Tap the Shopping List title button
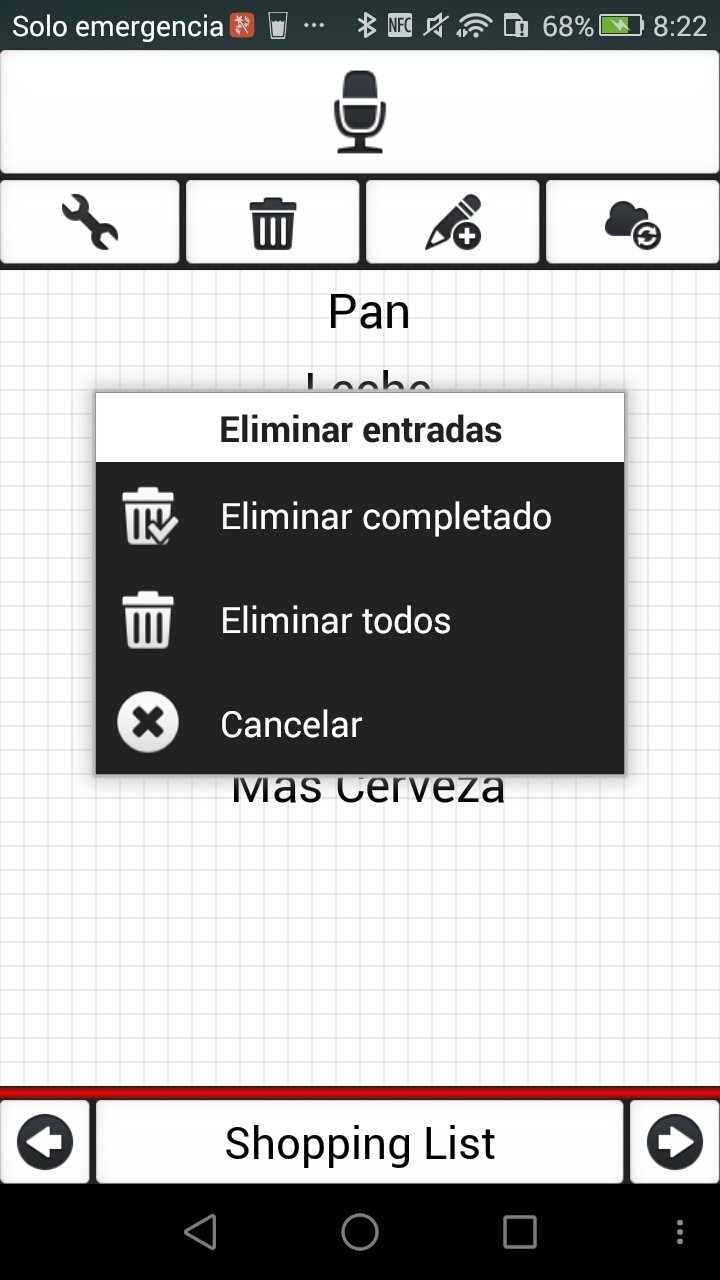 tap(360, 1142)
